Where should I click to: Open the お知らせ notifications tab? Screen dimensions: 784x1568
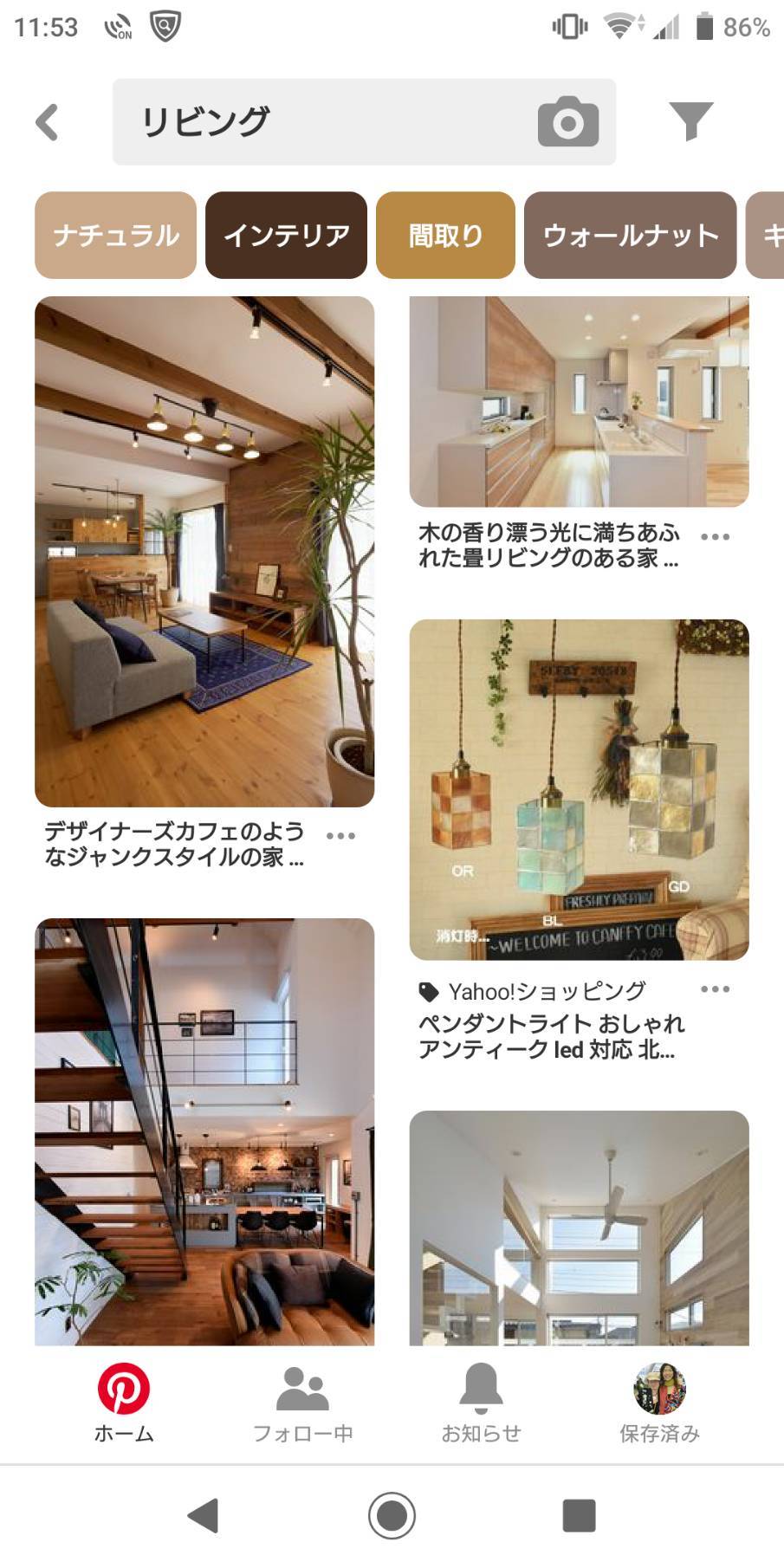pos(481,1403)
